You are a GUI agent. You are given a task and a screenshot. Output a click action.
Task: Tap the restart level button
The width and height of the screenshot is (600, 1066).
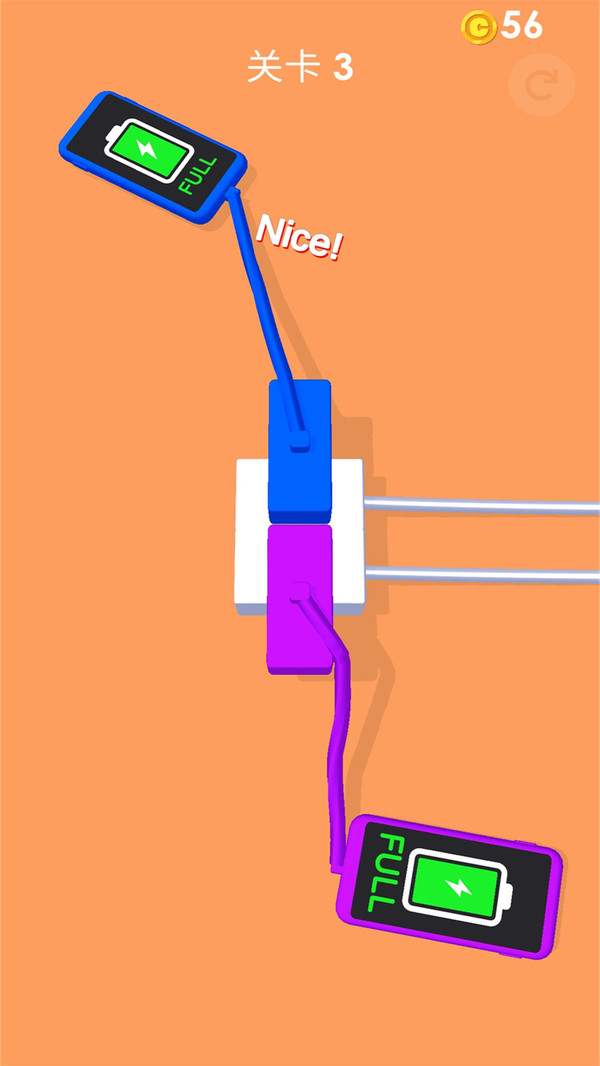pyautogui.click(x=541, y=86)
